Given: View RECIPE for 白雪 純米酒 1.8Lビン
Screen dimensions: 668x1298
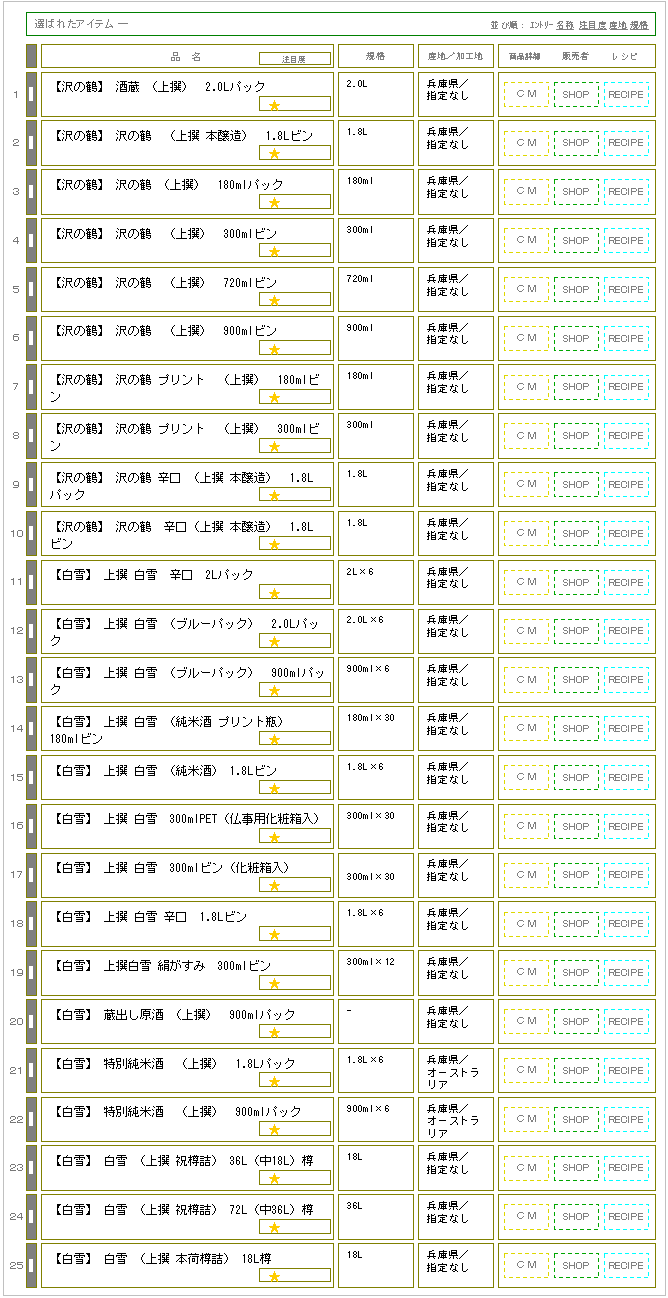Looking at the screenshot, I should [x=626, y=778].
